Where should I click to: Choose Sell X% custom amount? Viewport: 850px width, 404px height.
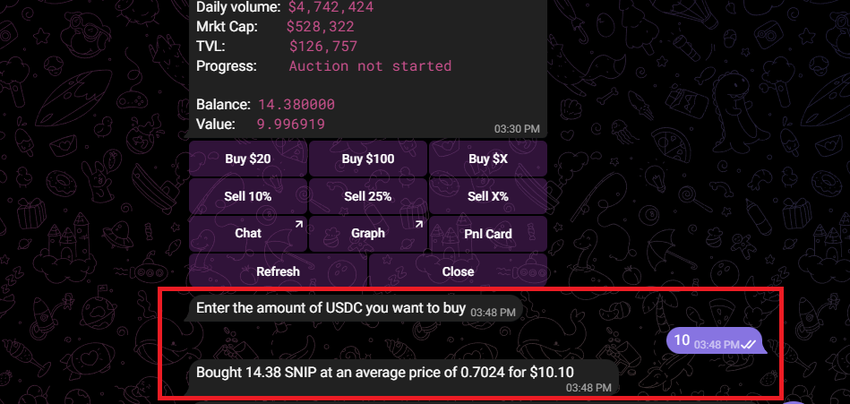(x=488, y=196)
